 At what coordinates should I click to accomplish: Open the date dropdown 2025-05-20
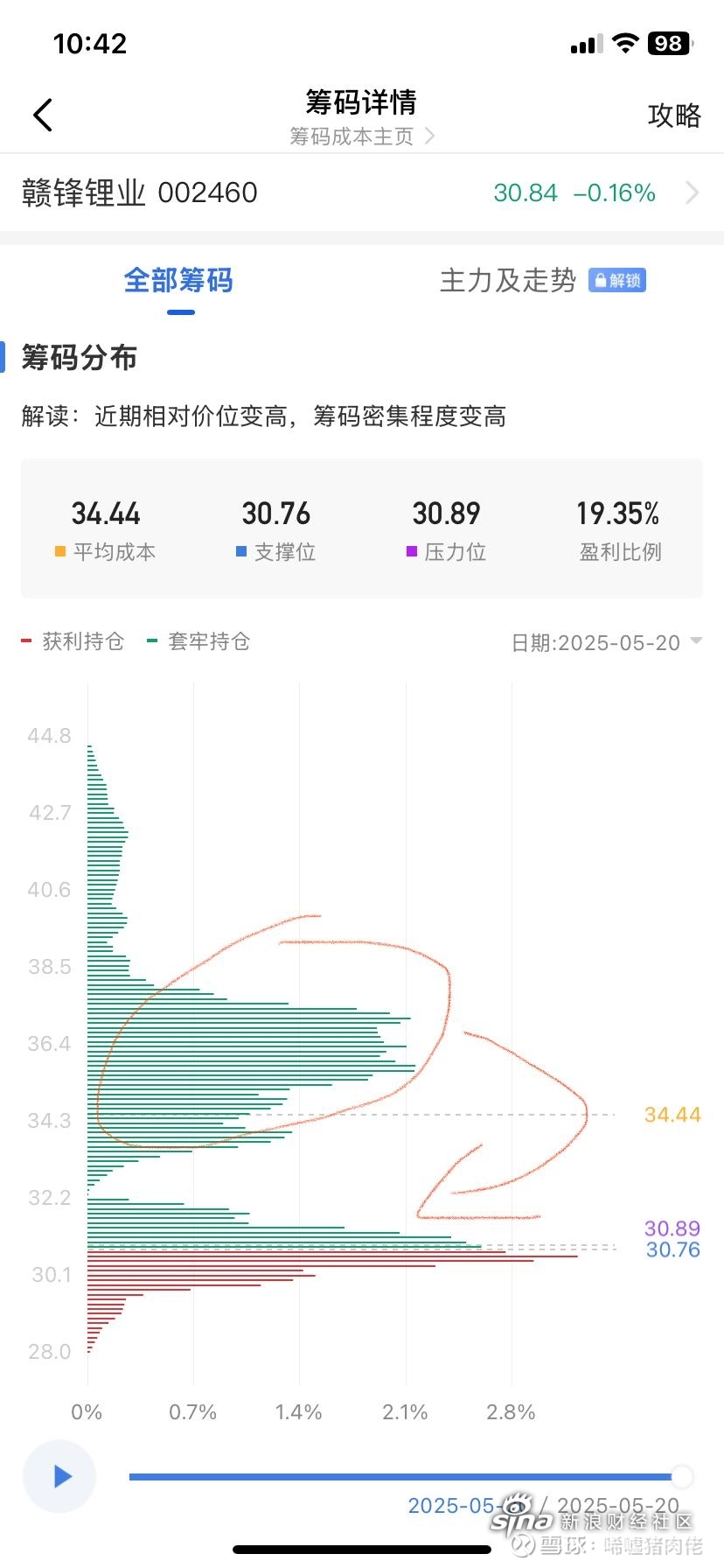click(607, 643)
